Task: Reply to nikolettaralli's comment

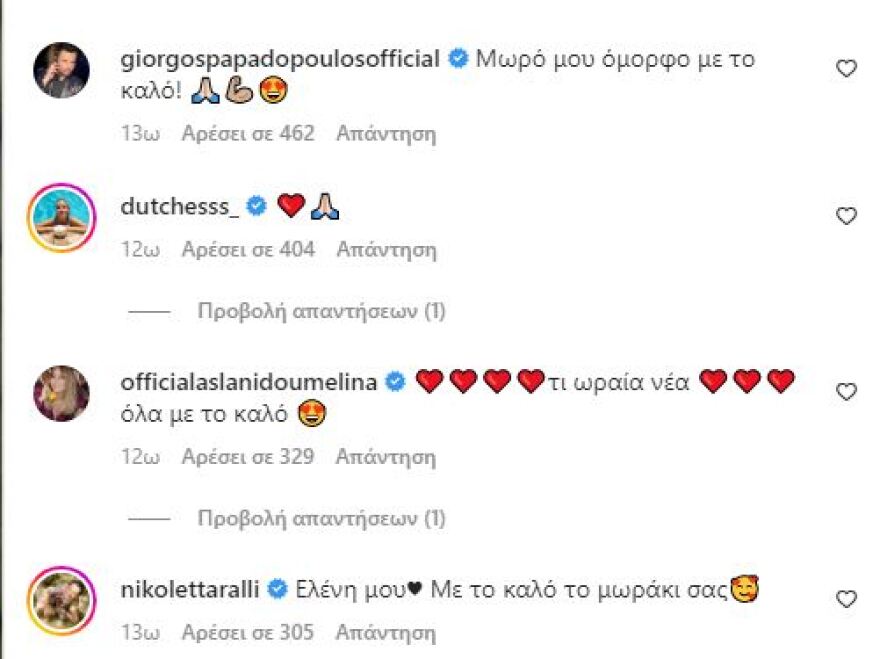Action: point(386,632)
